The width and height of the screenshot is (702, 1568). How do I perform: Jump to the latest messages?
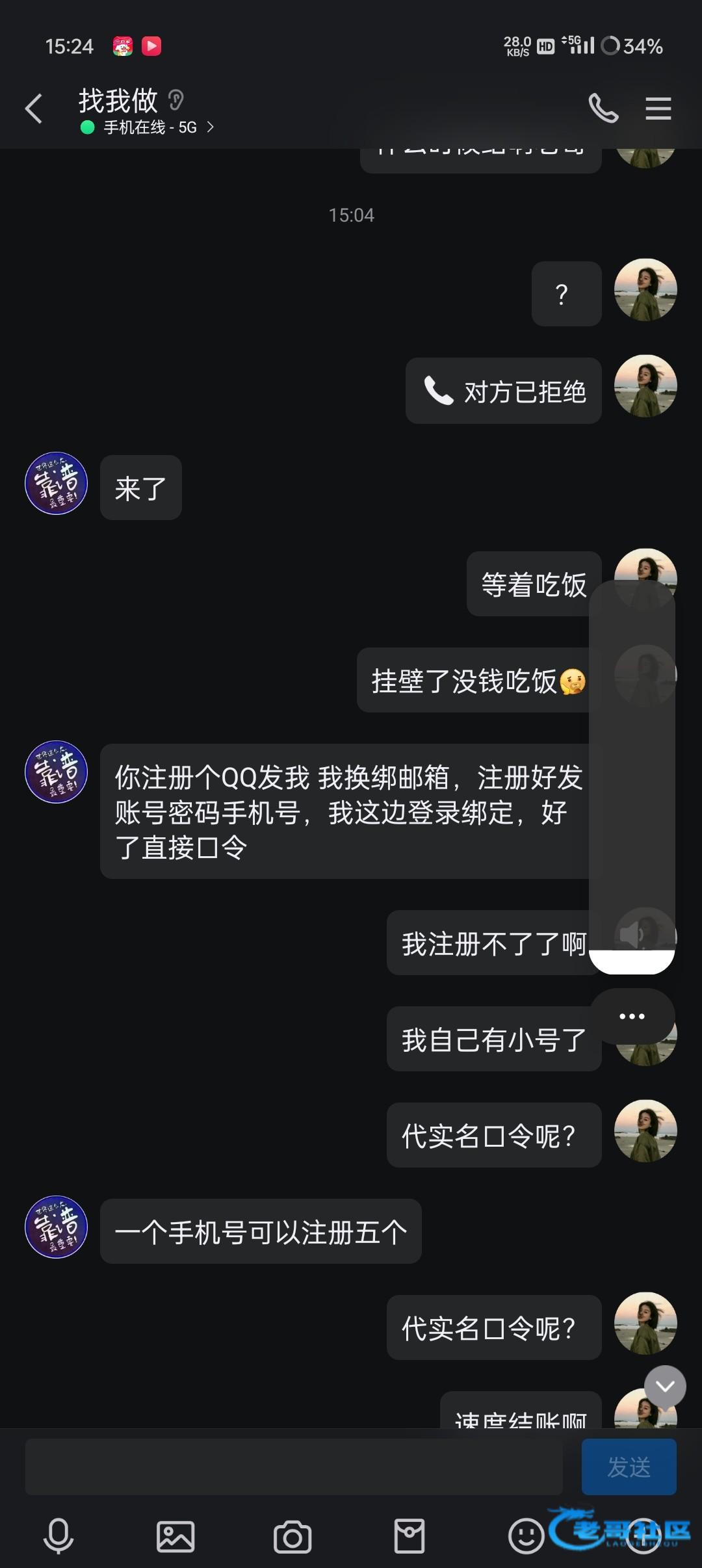point(664,1387)
